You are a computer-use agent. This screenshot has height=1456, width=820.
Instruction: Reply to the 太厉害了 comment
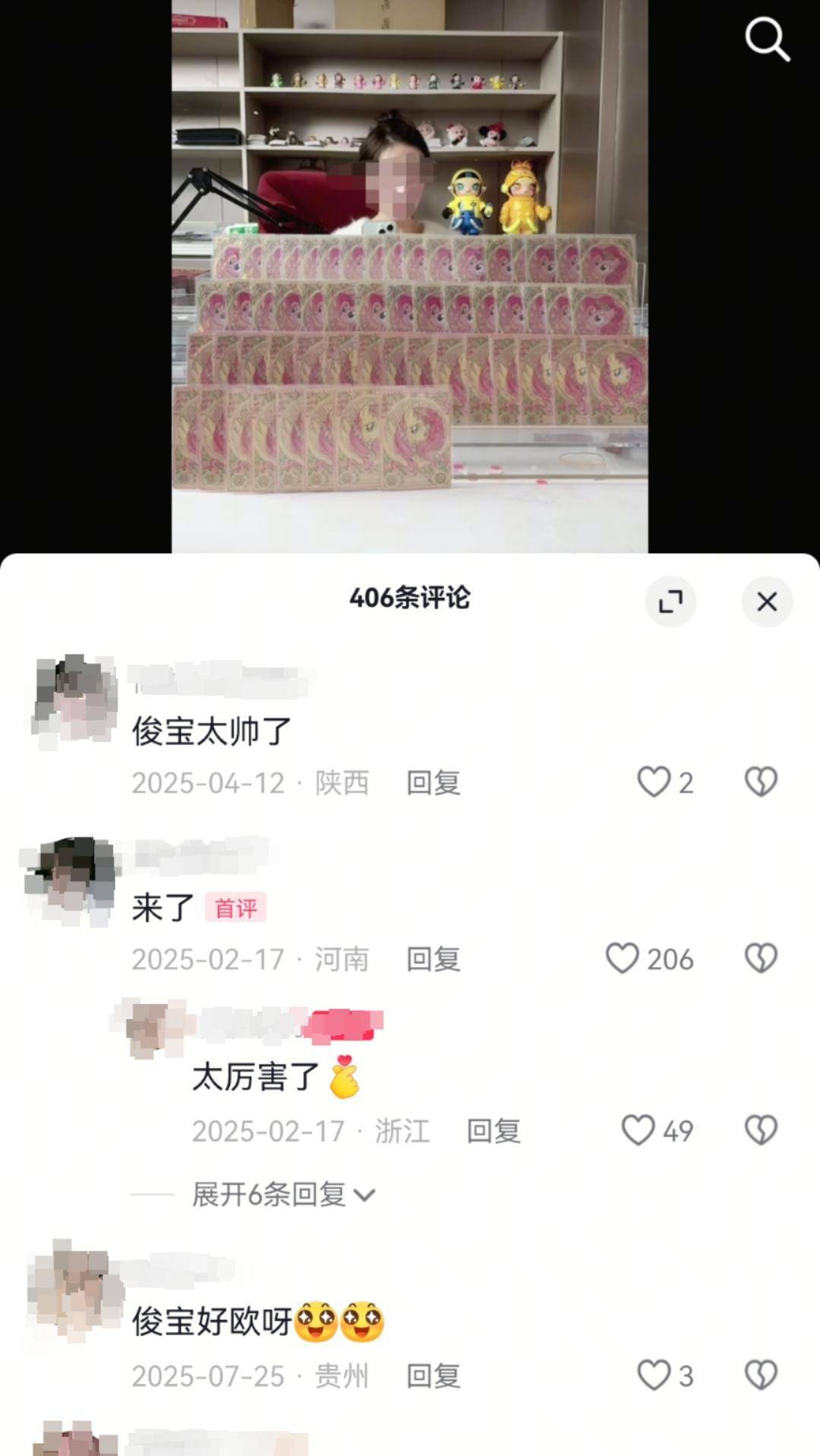tap(494, 1132)
